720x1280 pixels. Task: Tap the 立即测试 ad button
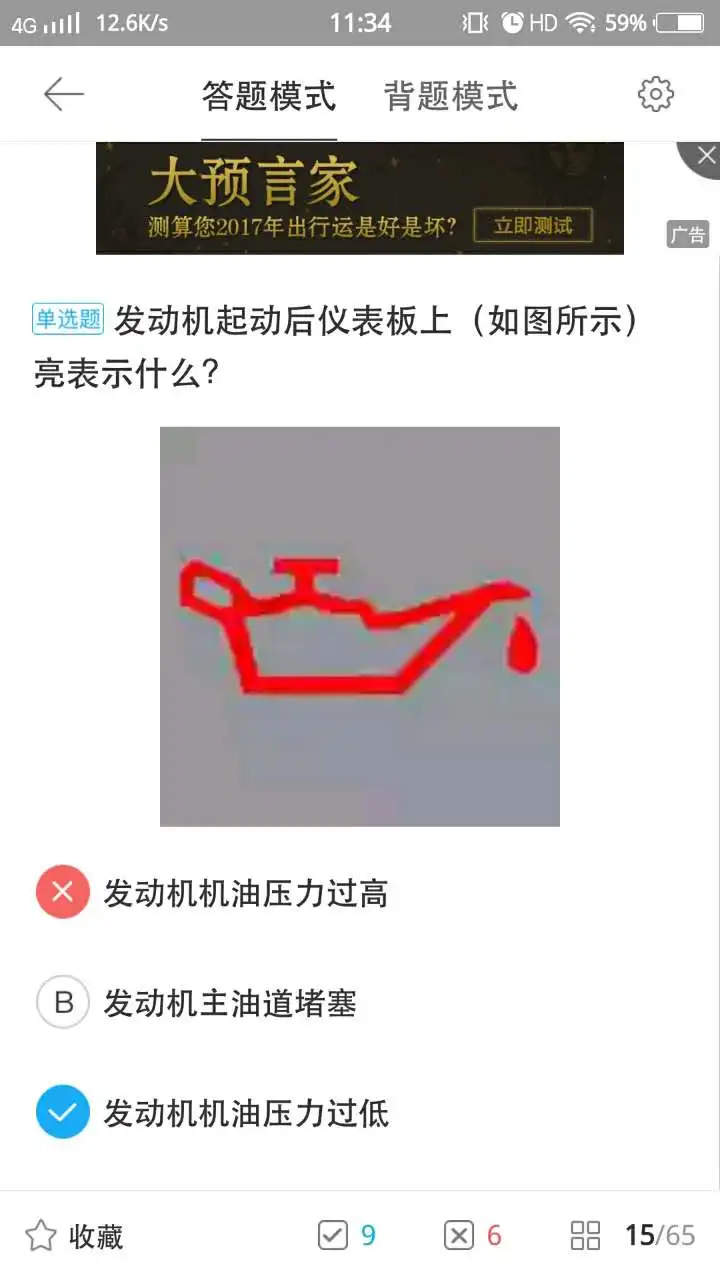[x=533, y=225]
